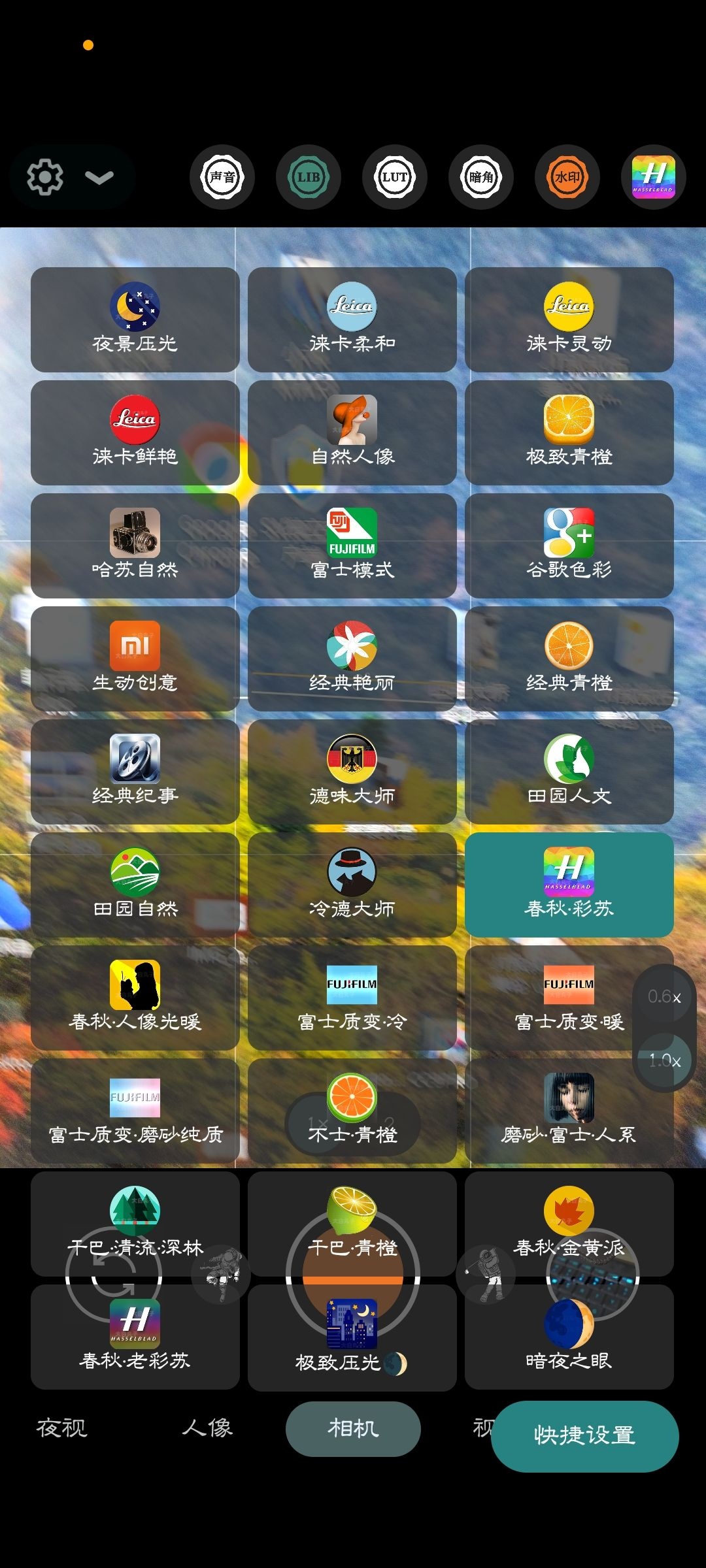Open 快捷设置 quick settings

[584, 1435]
